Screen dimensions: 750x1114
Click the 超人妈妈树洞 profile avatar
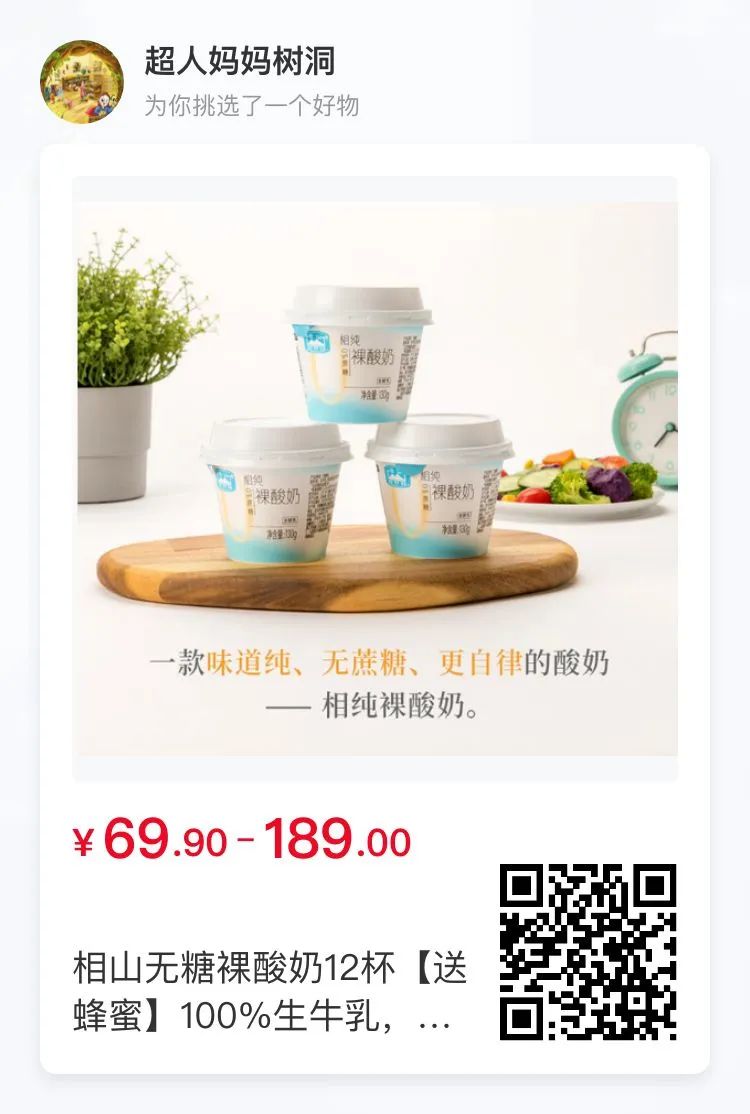(x=79, y=81)
